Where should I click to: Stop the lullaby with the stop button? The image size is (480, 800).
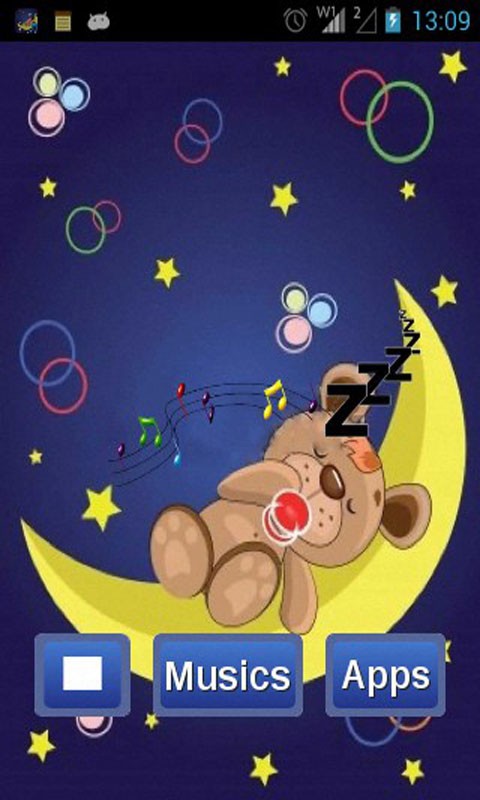click(x=82, y=674)
